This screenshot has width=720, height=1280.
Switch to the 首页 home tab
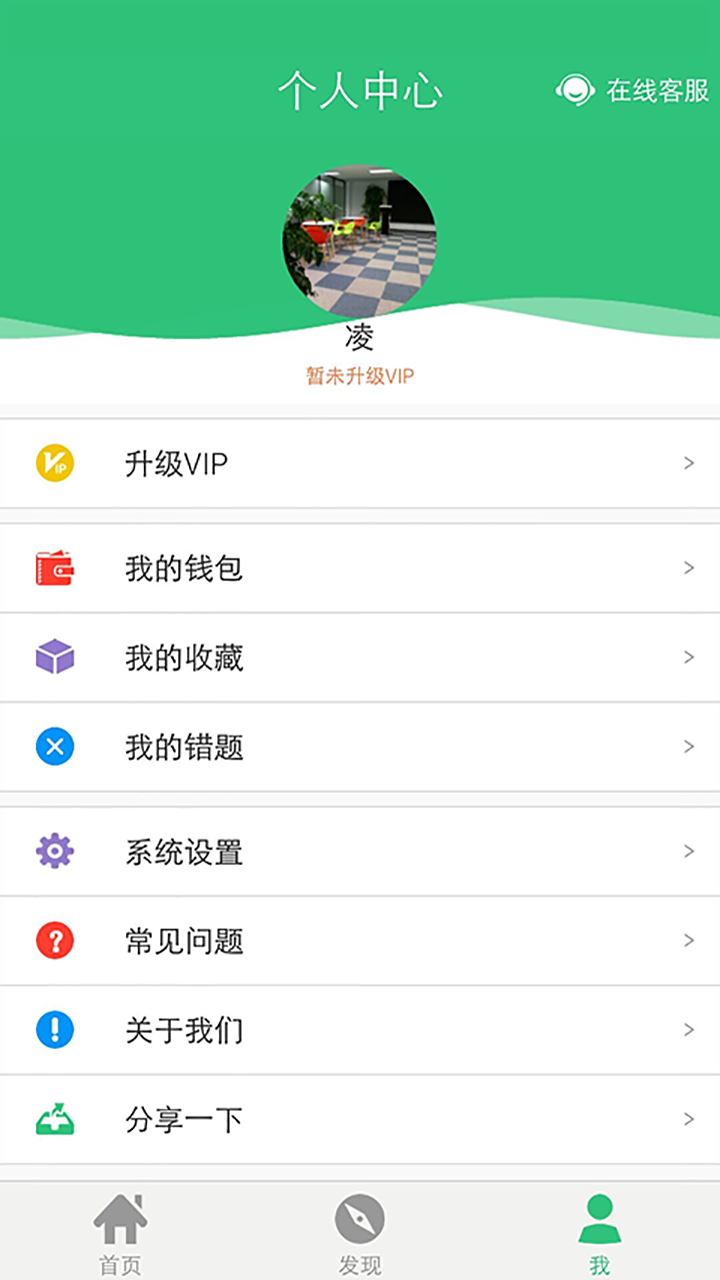pos(120,1233)
